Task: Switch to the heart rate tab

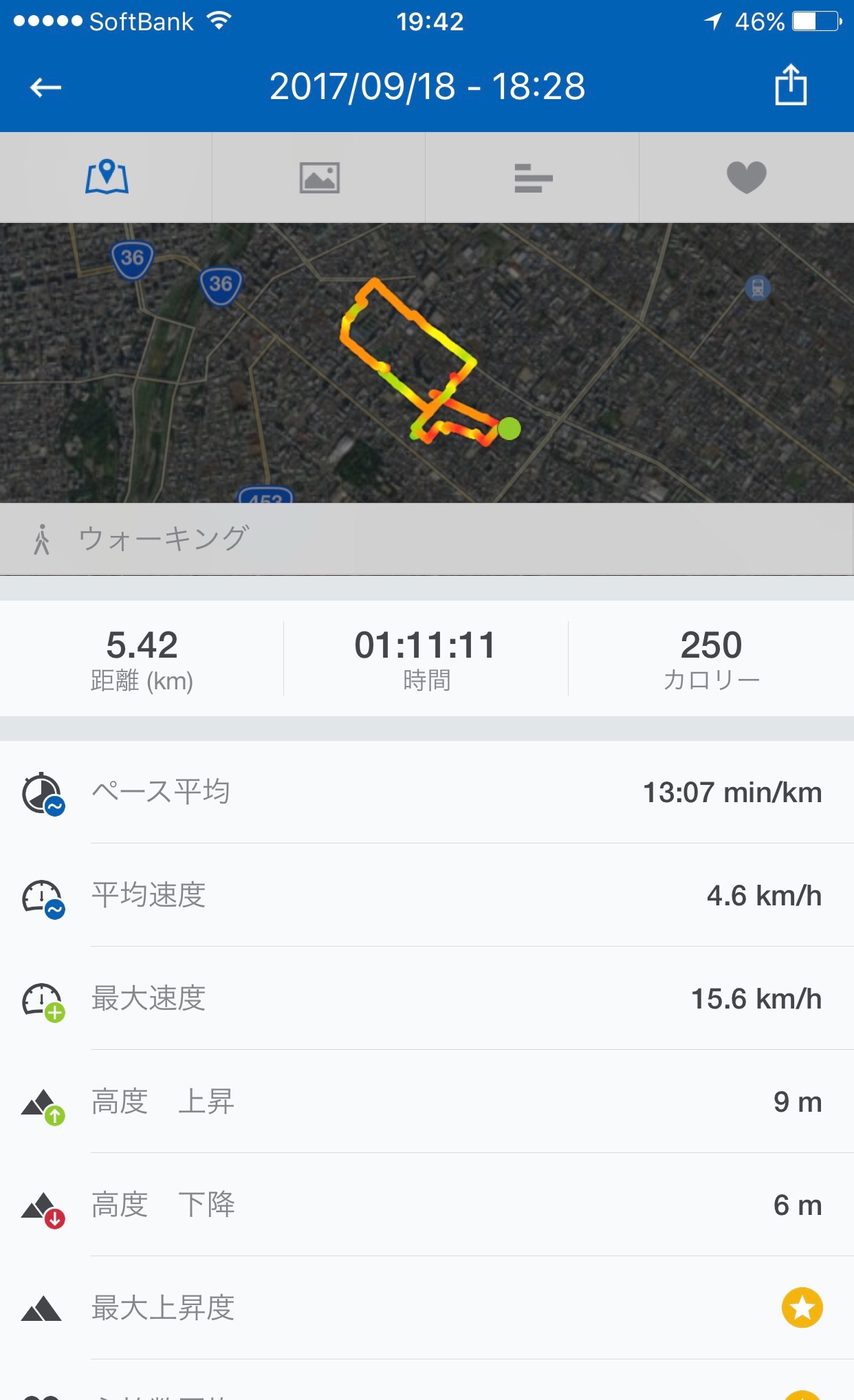Action: (746, 177)
